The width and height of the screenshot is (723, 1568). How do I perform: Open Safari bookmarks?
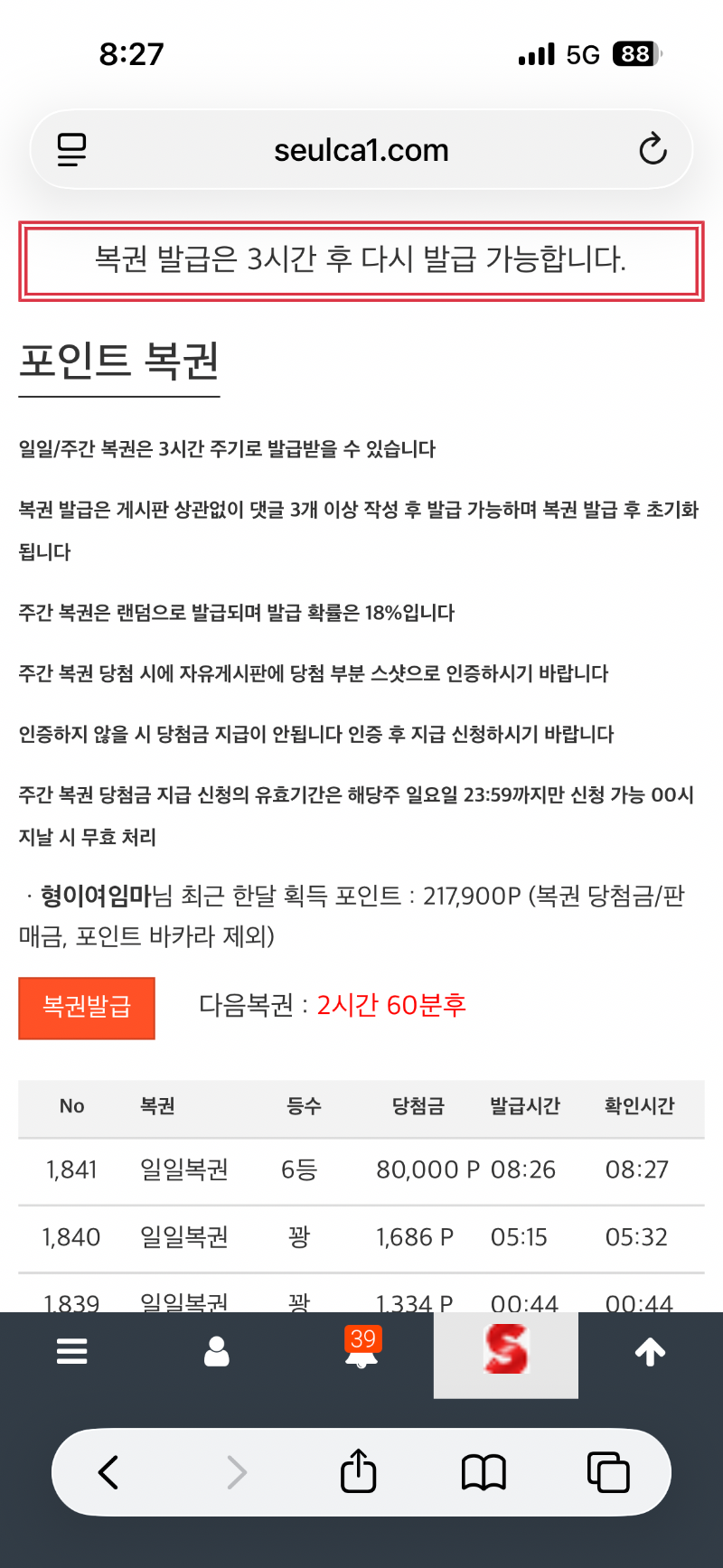pyautogui.click(x=484, y=1472)
